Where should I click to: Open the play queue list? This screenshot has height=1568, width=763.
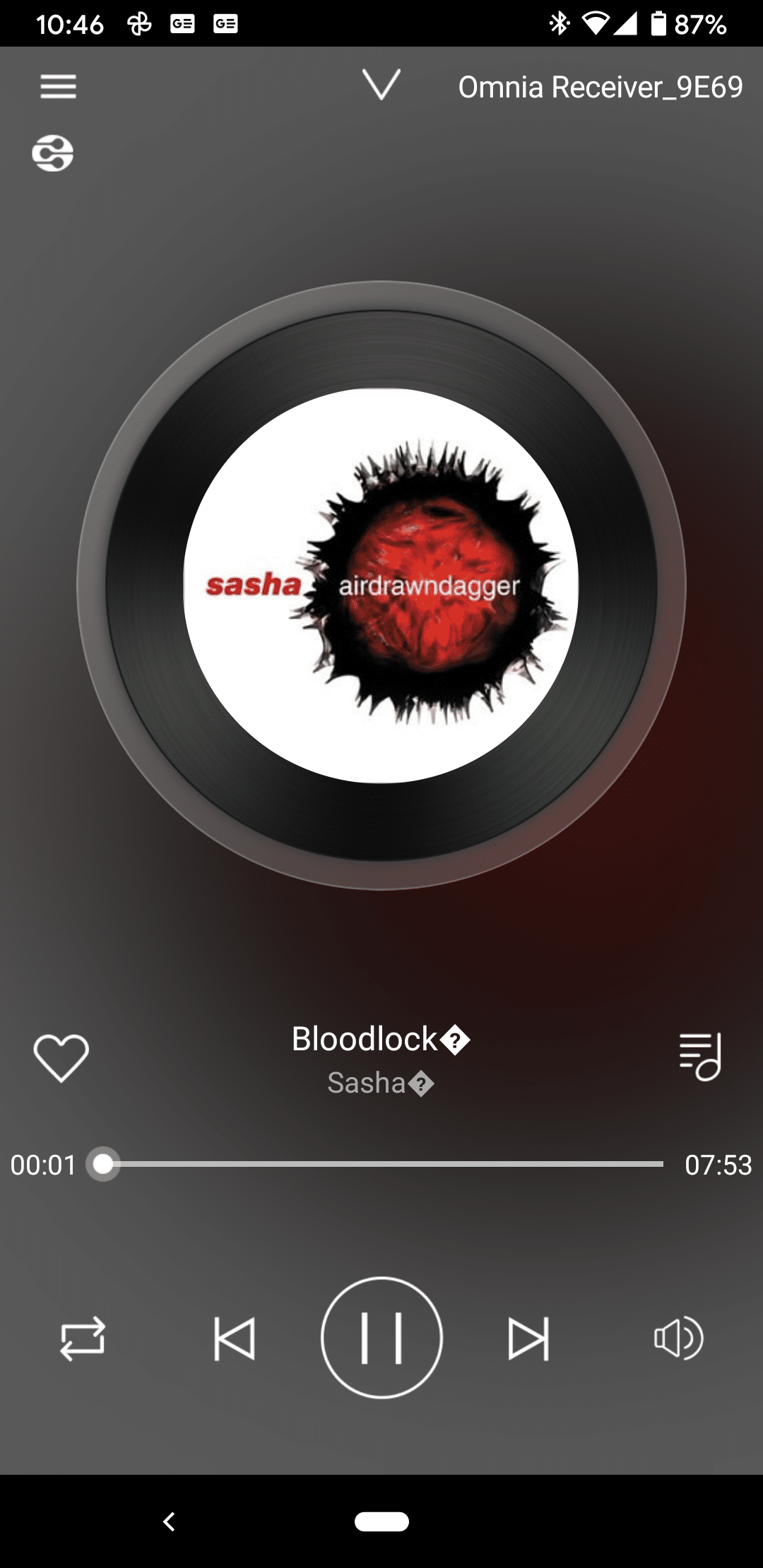point(700,1057)
